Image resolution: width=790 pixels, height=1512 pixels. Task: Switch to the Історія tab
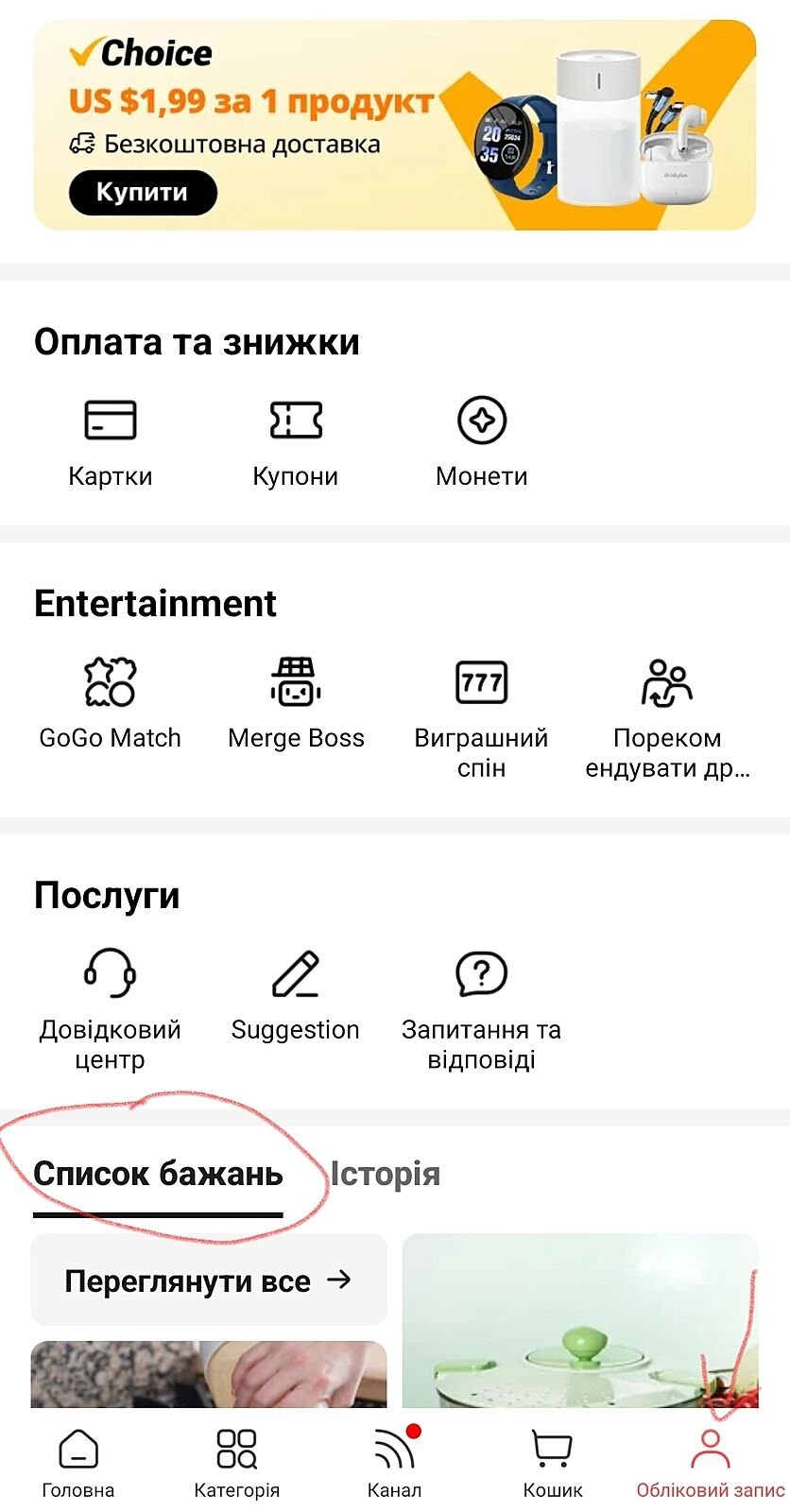(385, 1175)
